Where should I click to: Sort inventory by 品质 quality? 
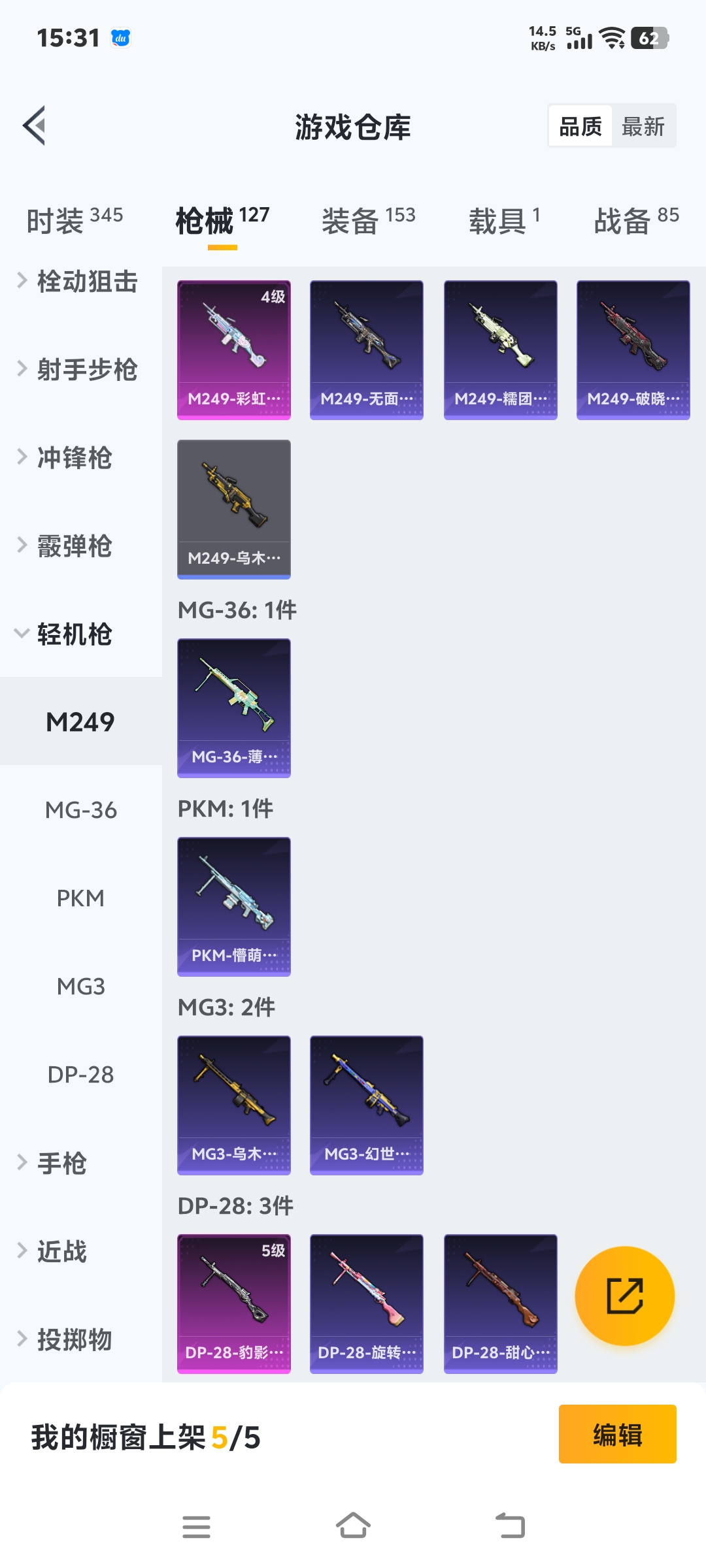(580, 125)
